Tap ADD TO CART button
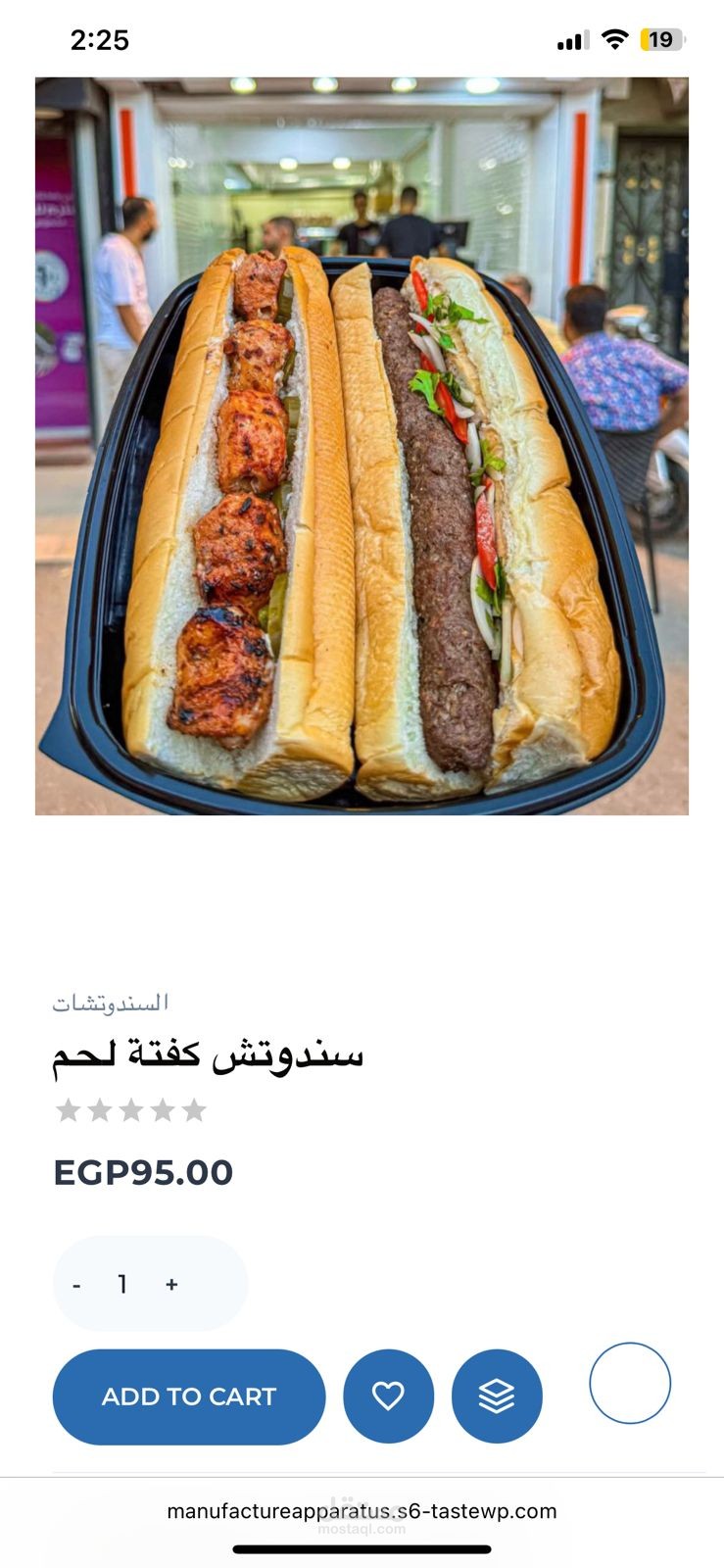Viewport: 724px width, 1568px height. pyautogui.click(x=189, y=1396)
